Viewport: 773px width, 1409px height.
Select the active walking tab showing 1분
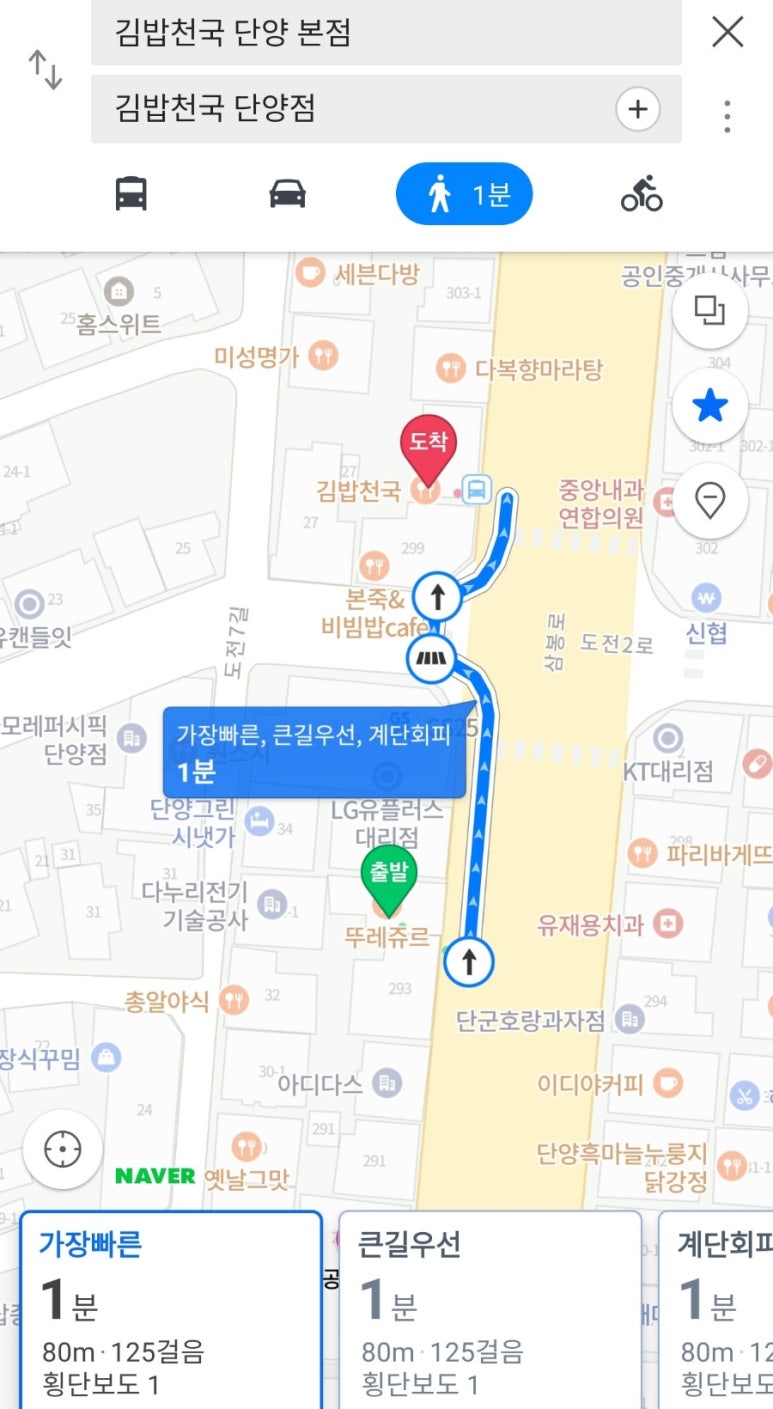click(x=464, y=194)
